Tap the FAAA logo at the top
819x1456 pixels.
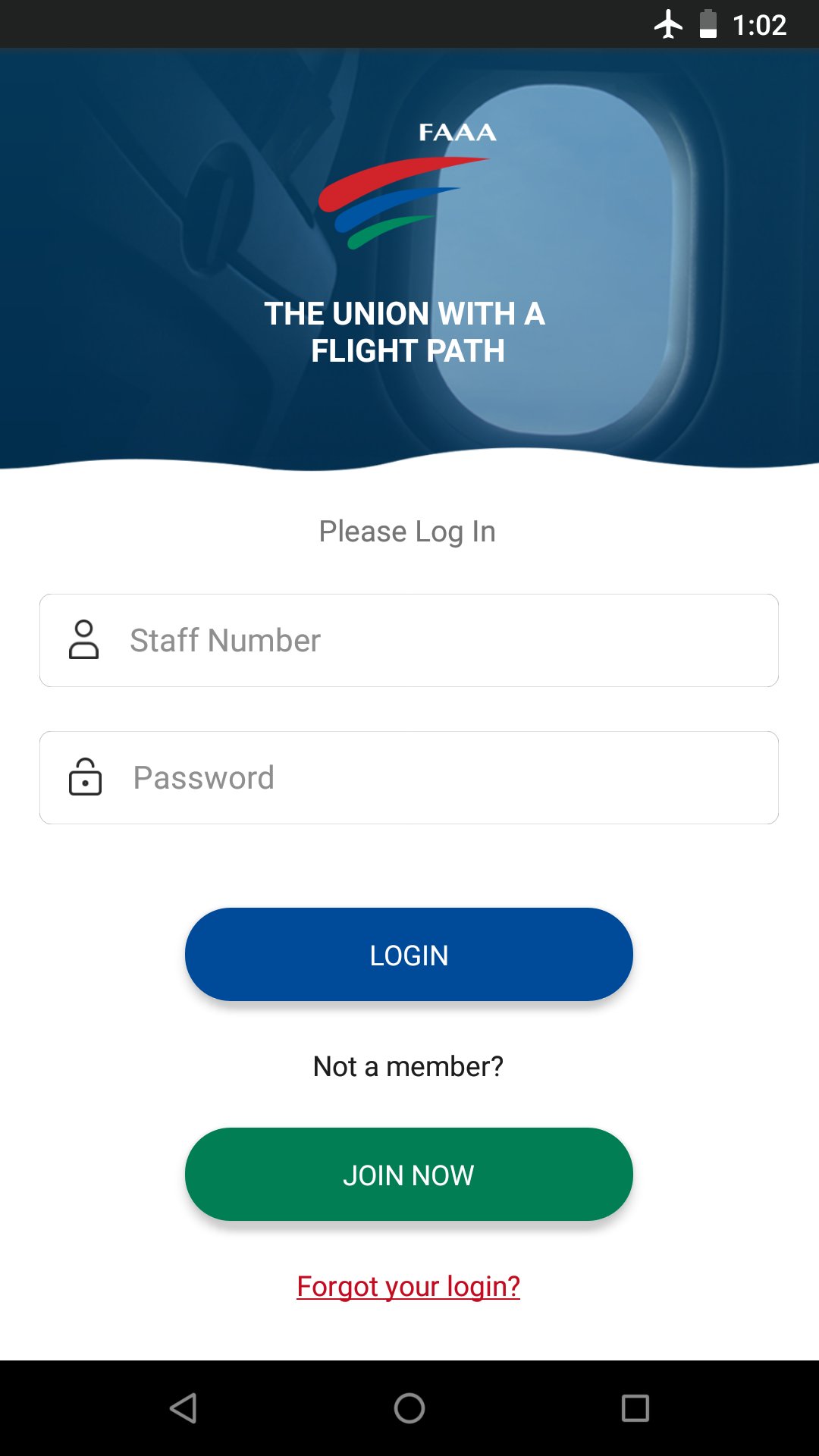pyautogui.click(x=409, y=182)
